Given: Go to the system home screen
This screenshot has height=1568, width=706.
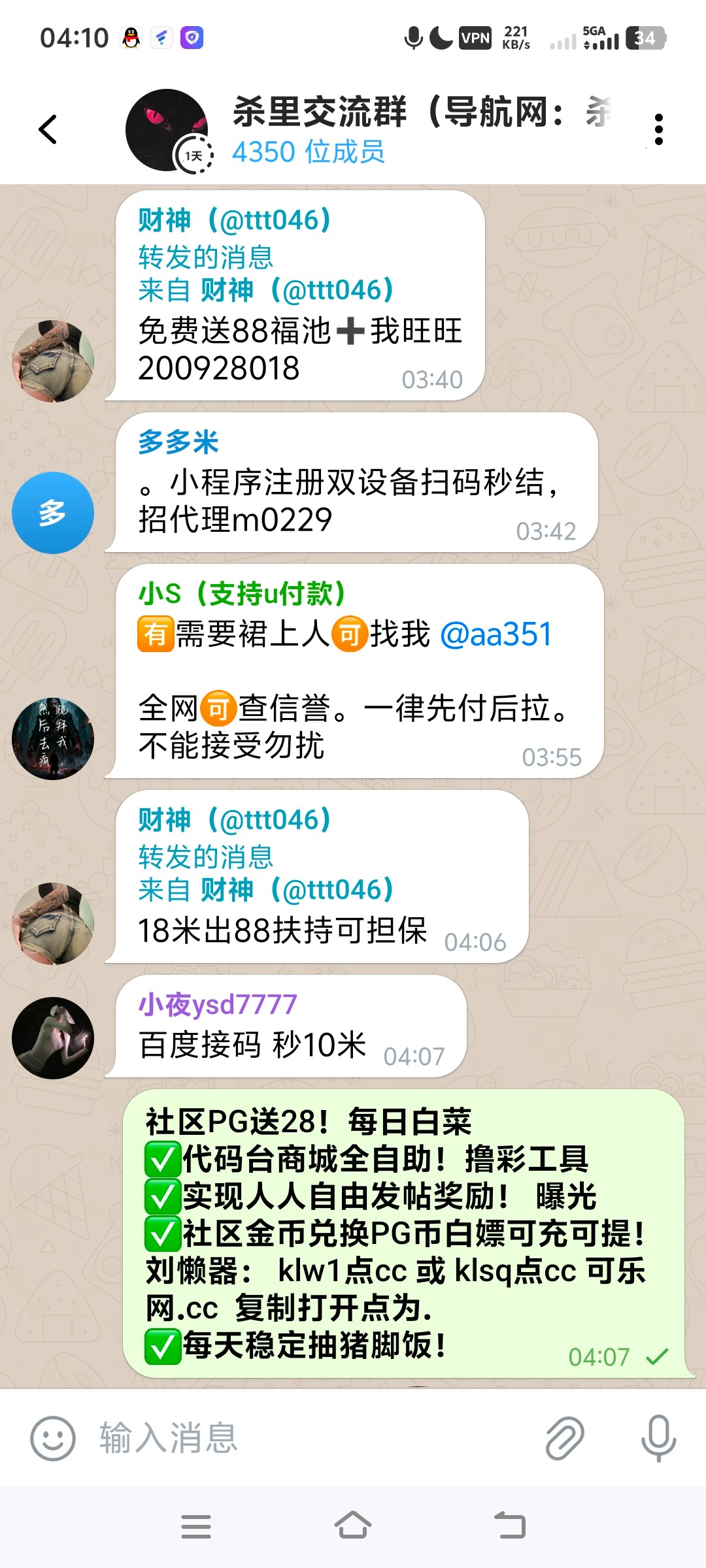Looking at the screenshot, I should tap(353, 1527).
